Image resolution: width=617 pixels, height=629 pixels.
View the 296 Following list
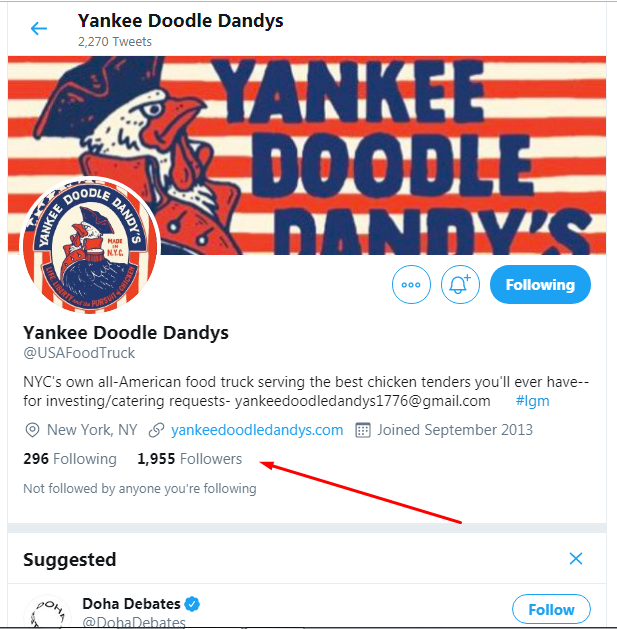pyautogui.click(x=70, y=459)
